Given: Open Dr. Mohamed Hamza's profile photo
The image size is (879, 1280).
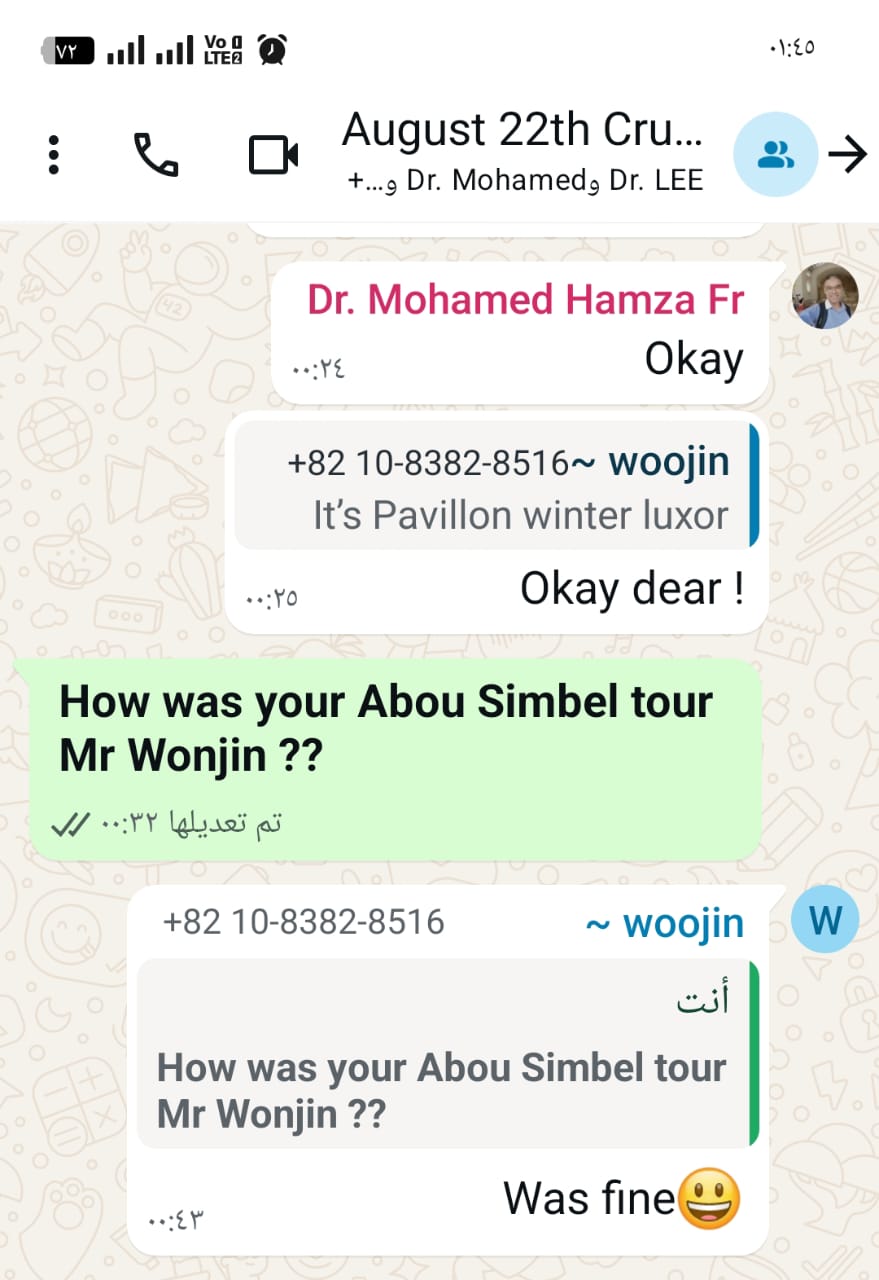Looking at the screenshot, I should 825,296.
